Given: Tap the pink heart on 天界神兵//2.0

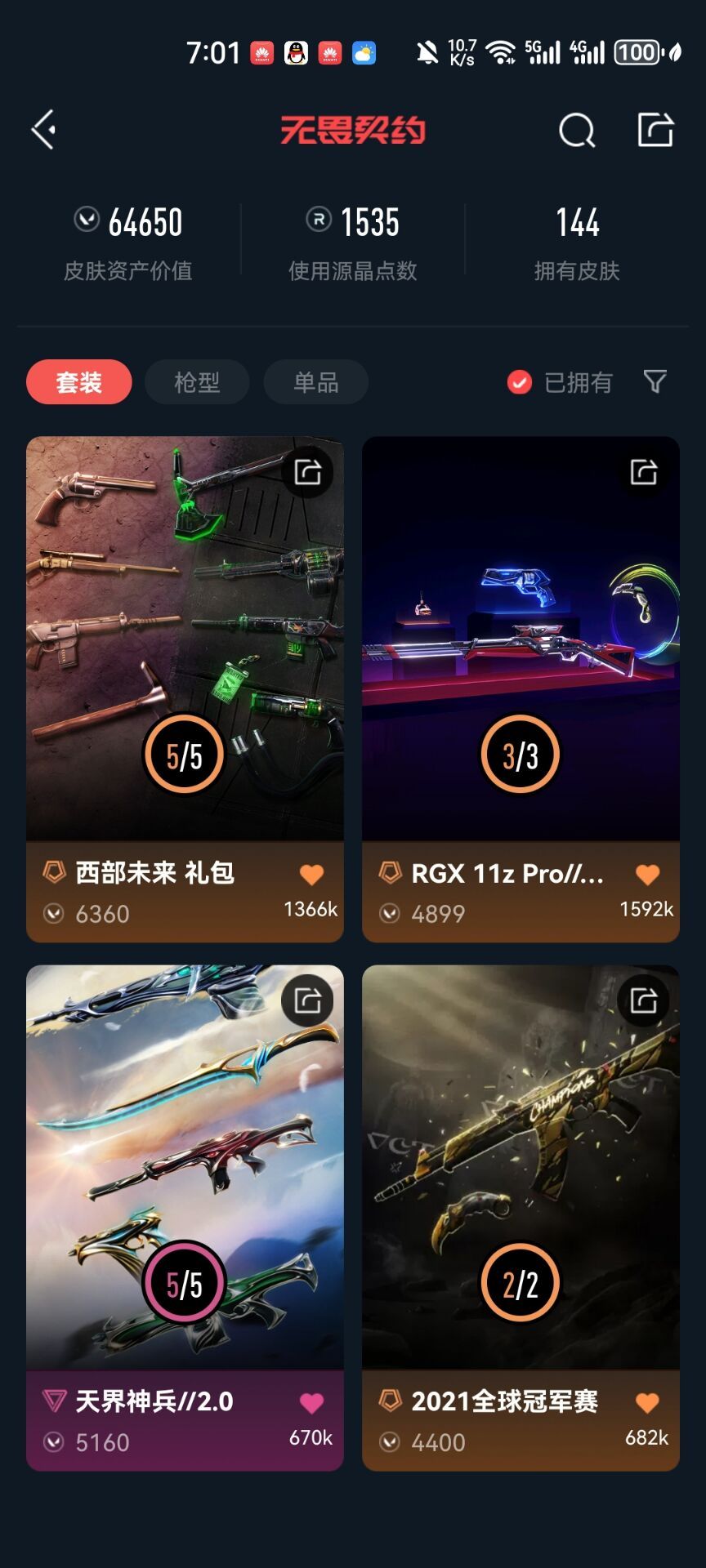Looking at the screenshot, I should click(x=311, y=1403).
